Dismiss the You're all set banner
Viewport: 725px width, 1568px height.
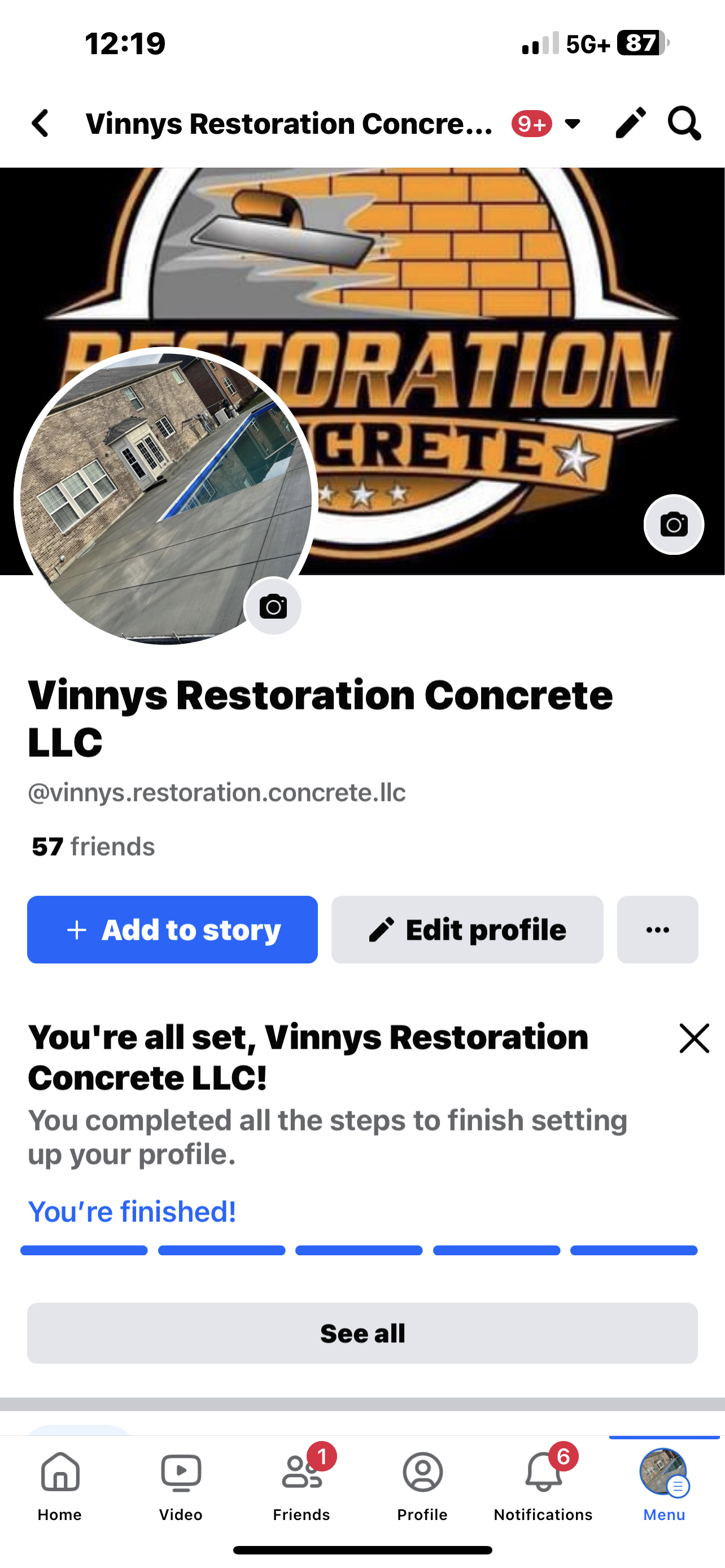pos(694,1038)
